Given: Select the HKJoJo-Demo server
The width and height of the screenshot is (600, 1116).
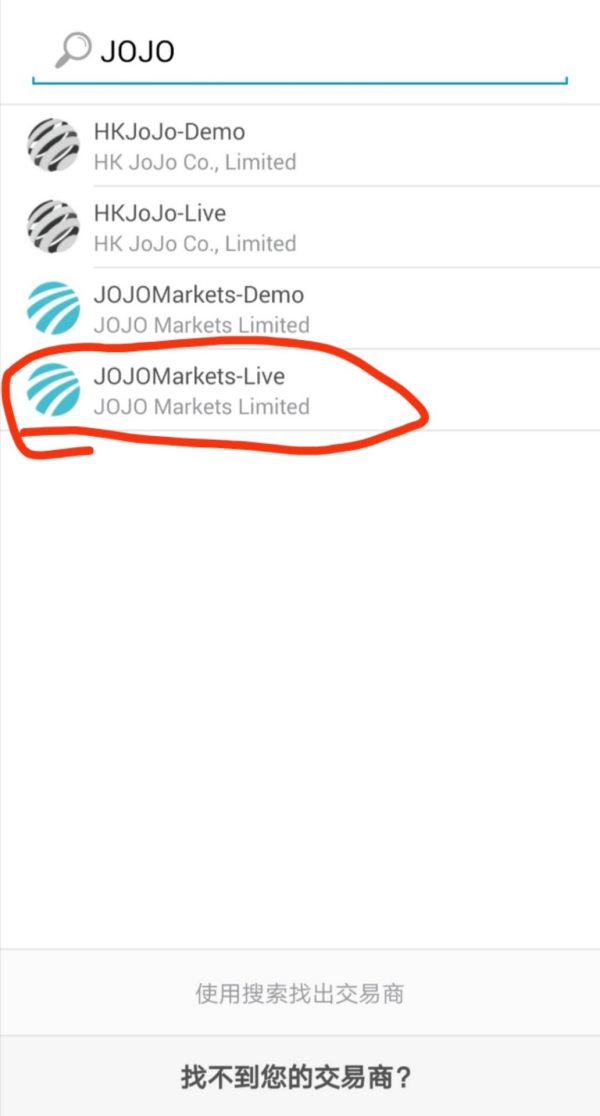Looking at the screenshot, I should [300, 146].
